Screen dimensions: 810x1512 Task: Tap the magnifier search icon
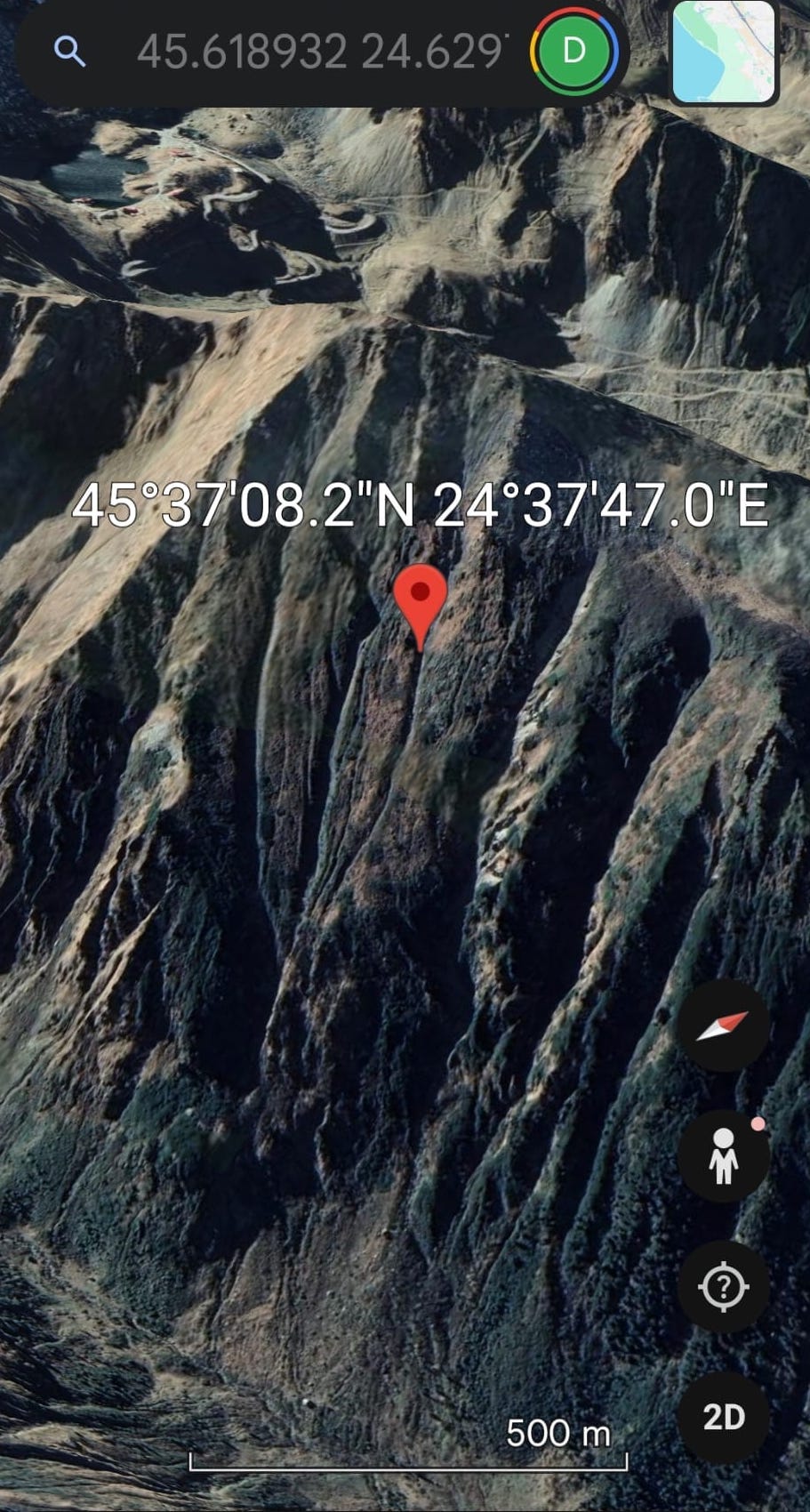tap(69, 52)
